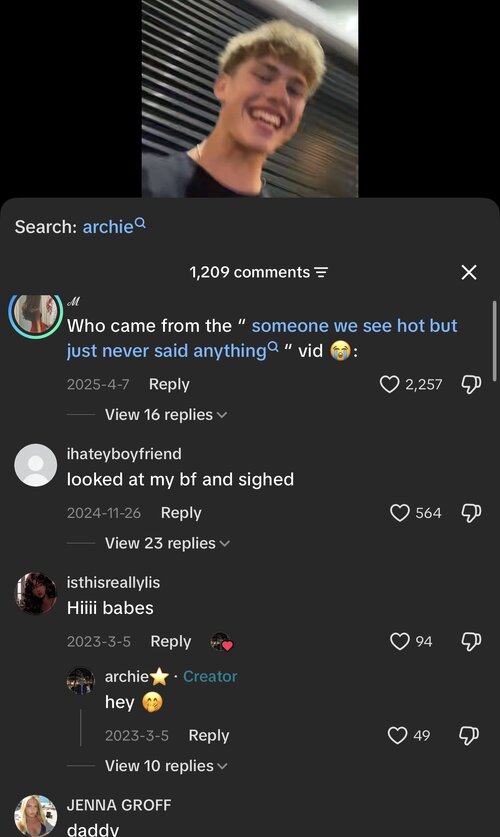Reply to M's comment

click(x=169, y=384)
